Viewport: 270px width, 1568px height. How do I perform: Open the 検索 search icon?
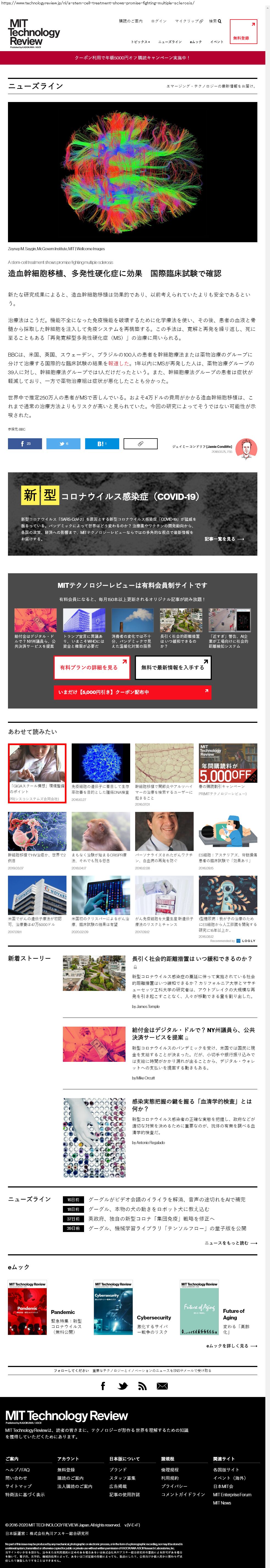coord(215,21)
